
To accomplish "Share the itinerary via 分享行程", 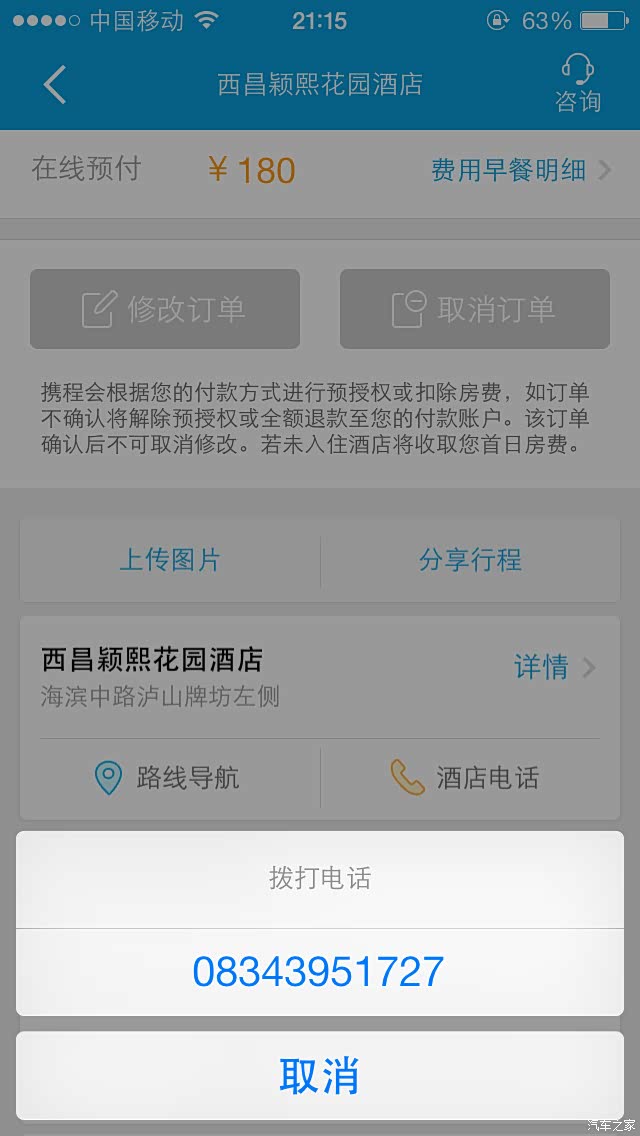I will click(470, 560).
